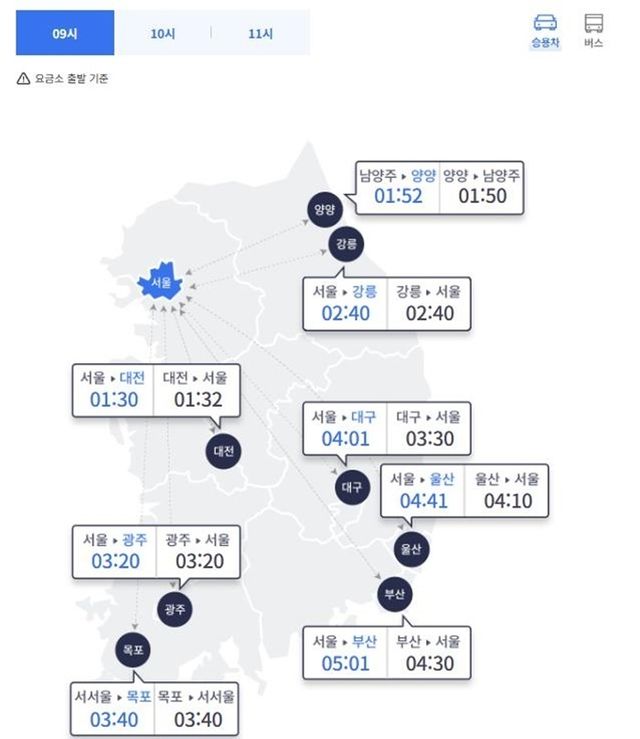Select the 승용차 car option
Image resolution: width=640 pixels, height=739 pixels.
(x=545, y=31)
